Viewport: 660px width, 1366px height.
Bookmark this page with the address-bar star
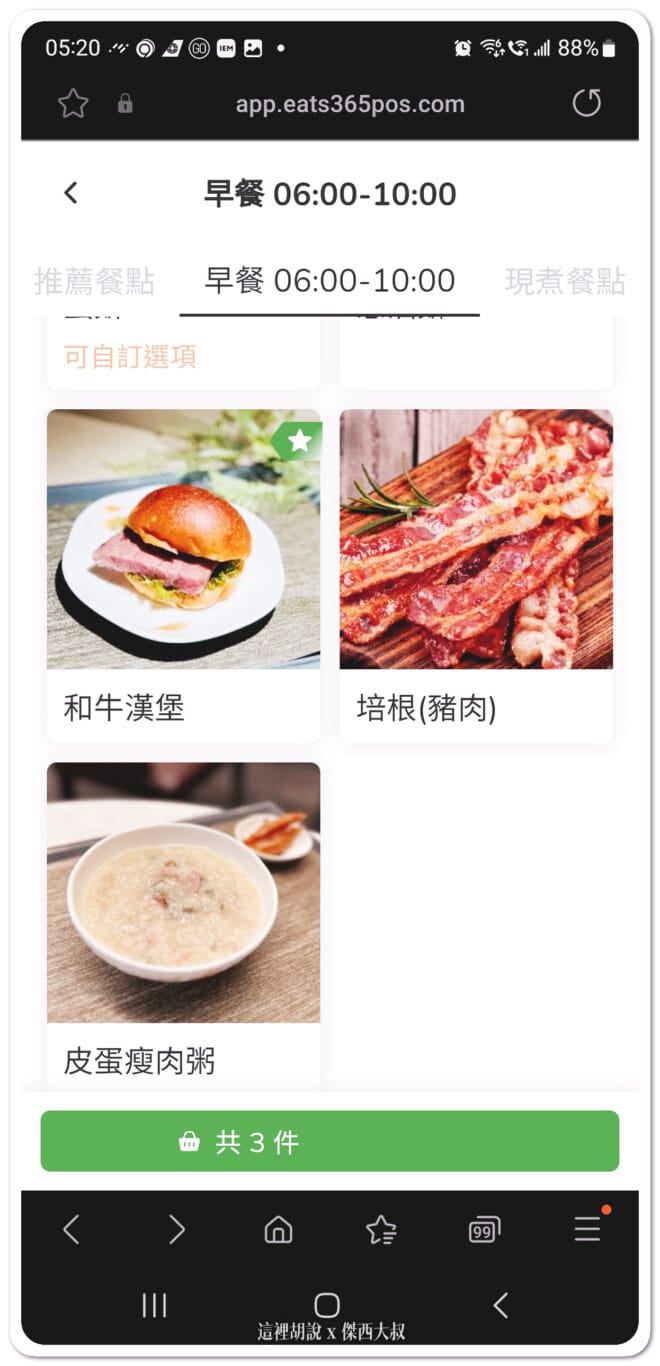[73, 103]
